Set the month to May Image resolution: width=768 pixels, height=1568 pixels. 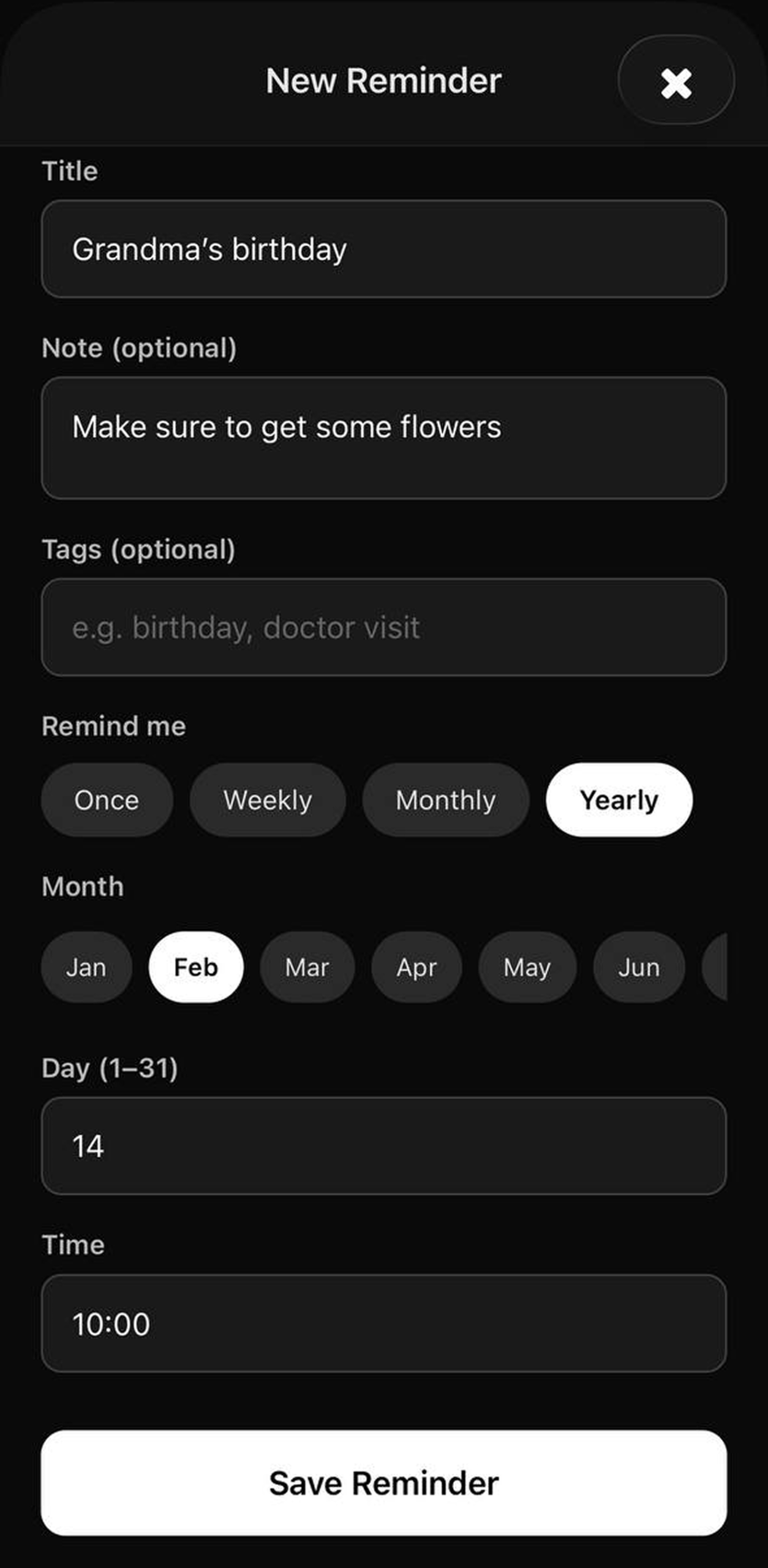(527, 967)
